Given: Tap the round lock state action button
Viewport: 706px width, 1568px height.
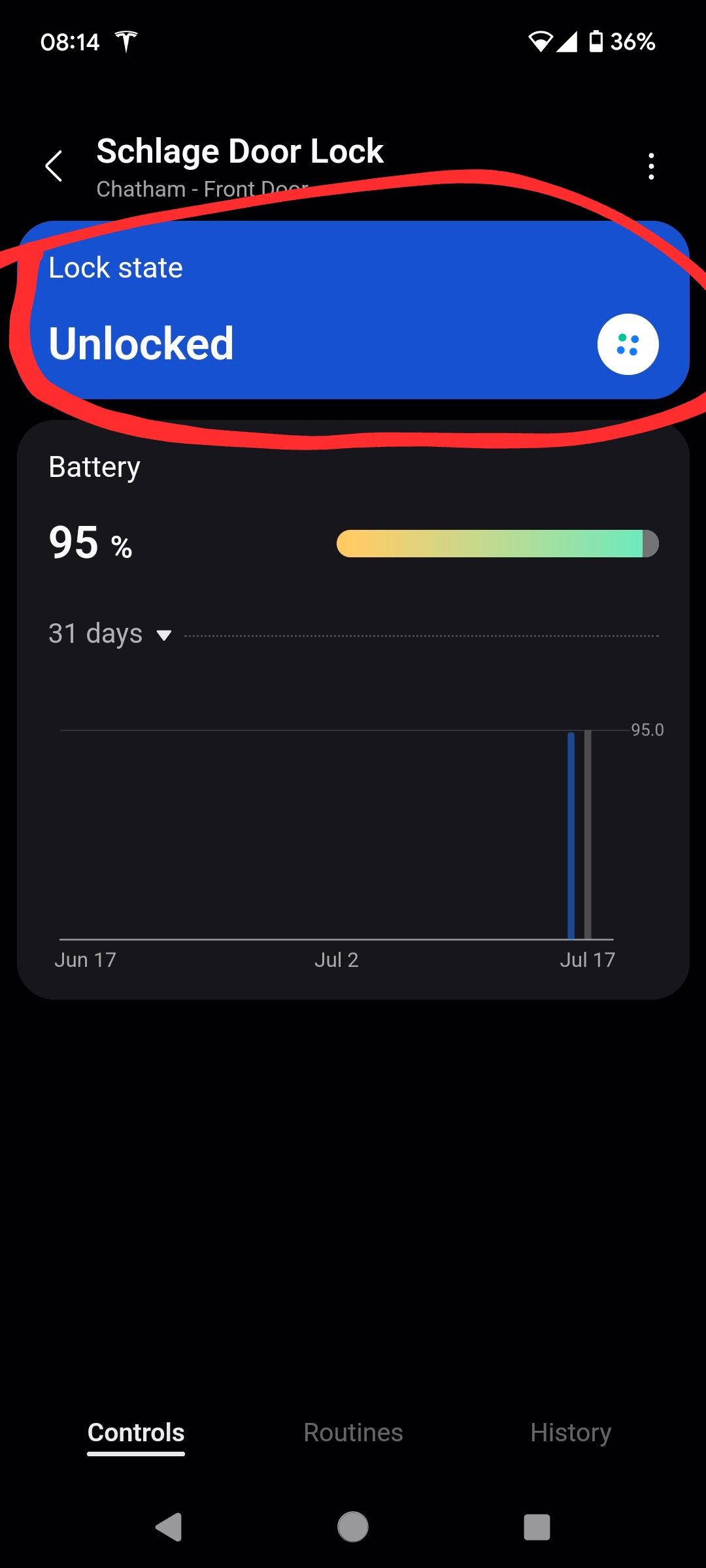Looking at the screenshot, I should [x=628, y=344].
